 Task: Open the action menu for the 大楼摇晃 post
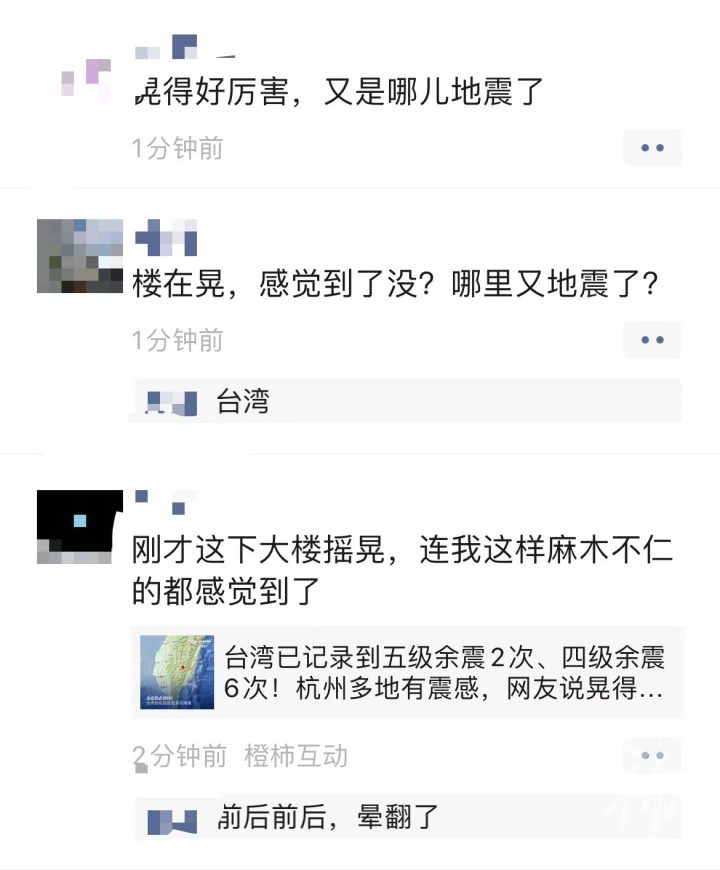coord(652,755)
